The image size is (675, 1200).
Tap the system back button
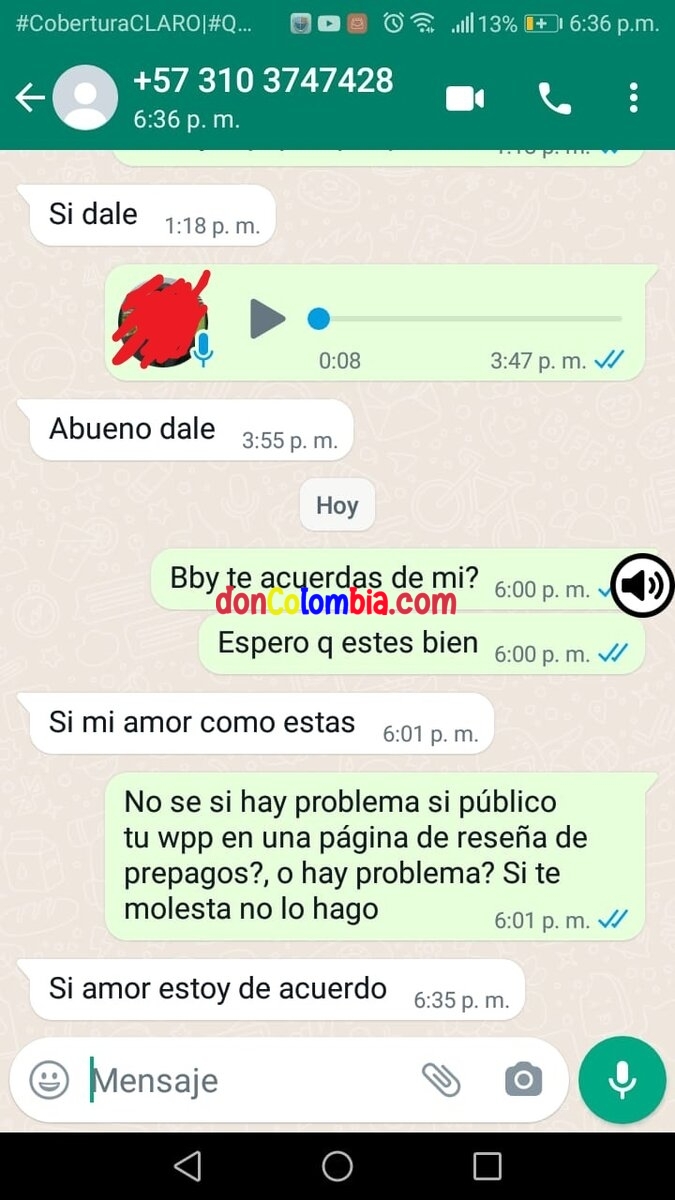click(187, 1166)
